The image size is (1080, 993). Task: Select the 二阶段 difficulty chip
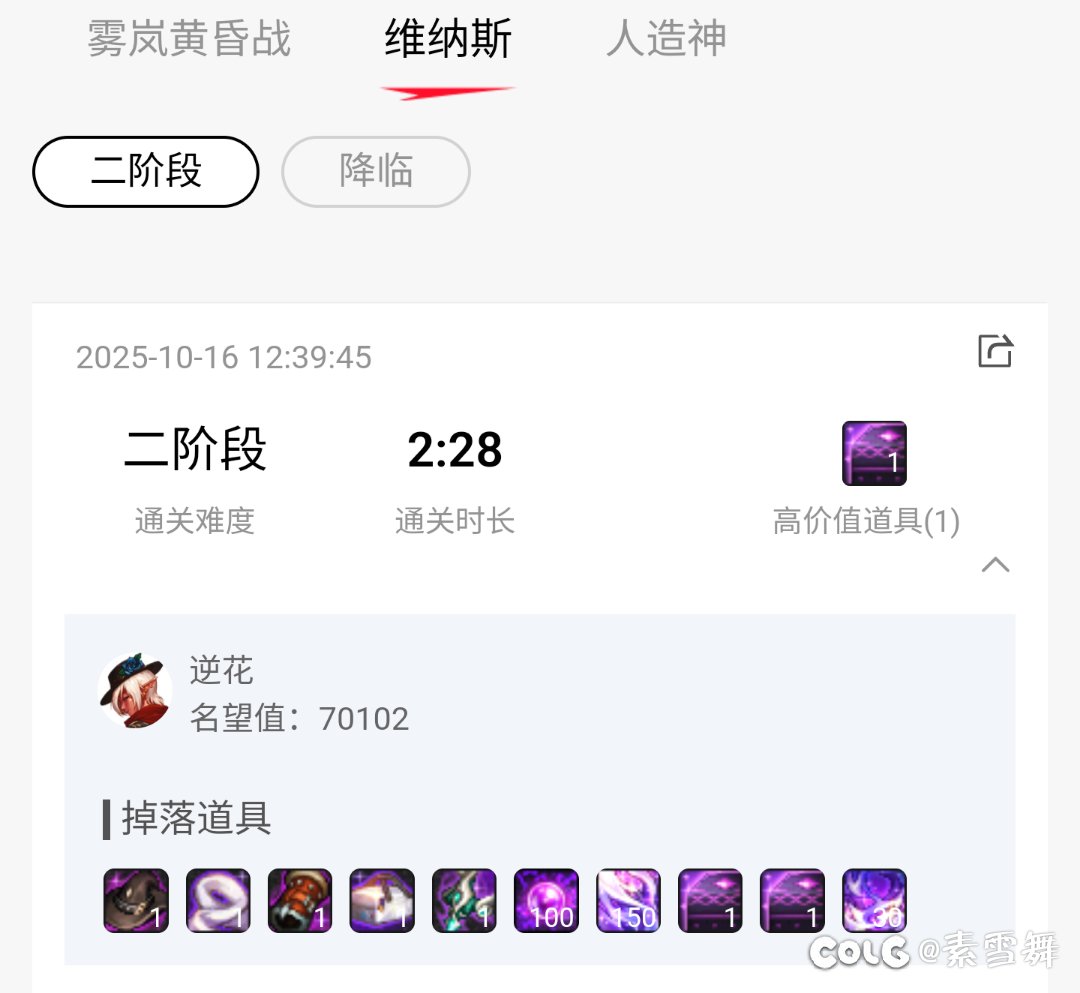click(146, 171)
